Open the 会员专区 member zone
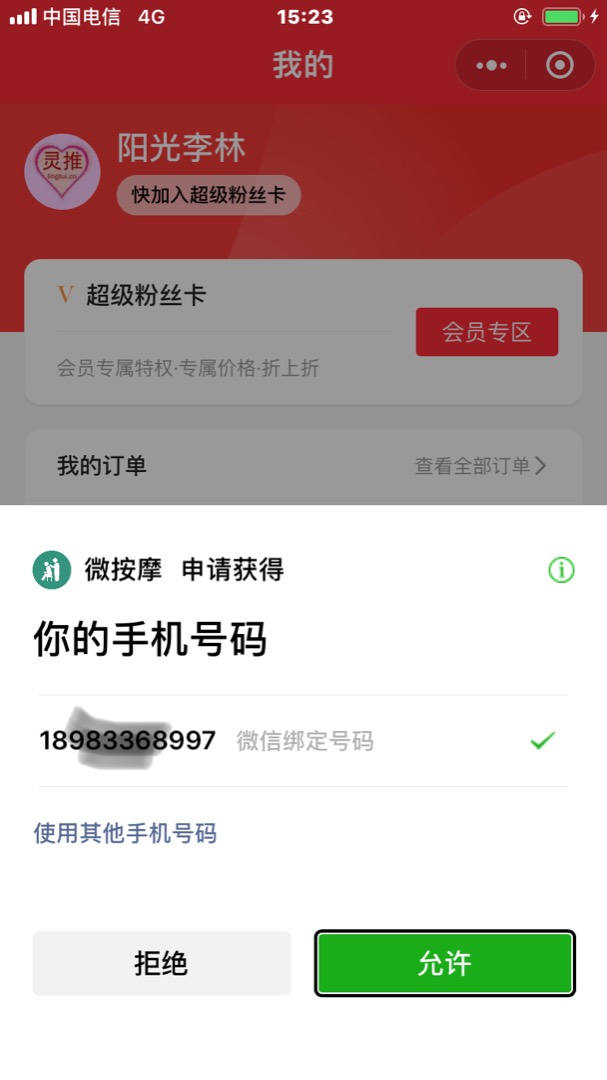The image size is (607, 1080). click(487, 332)
